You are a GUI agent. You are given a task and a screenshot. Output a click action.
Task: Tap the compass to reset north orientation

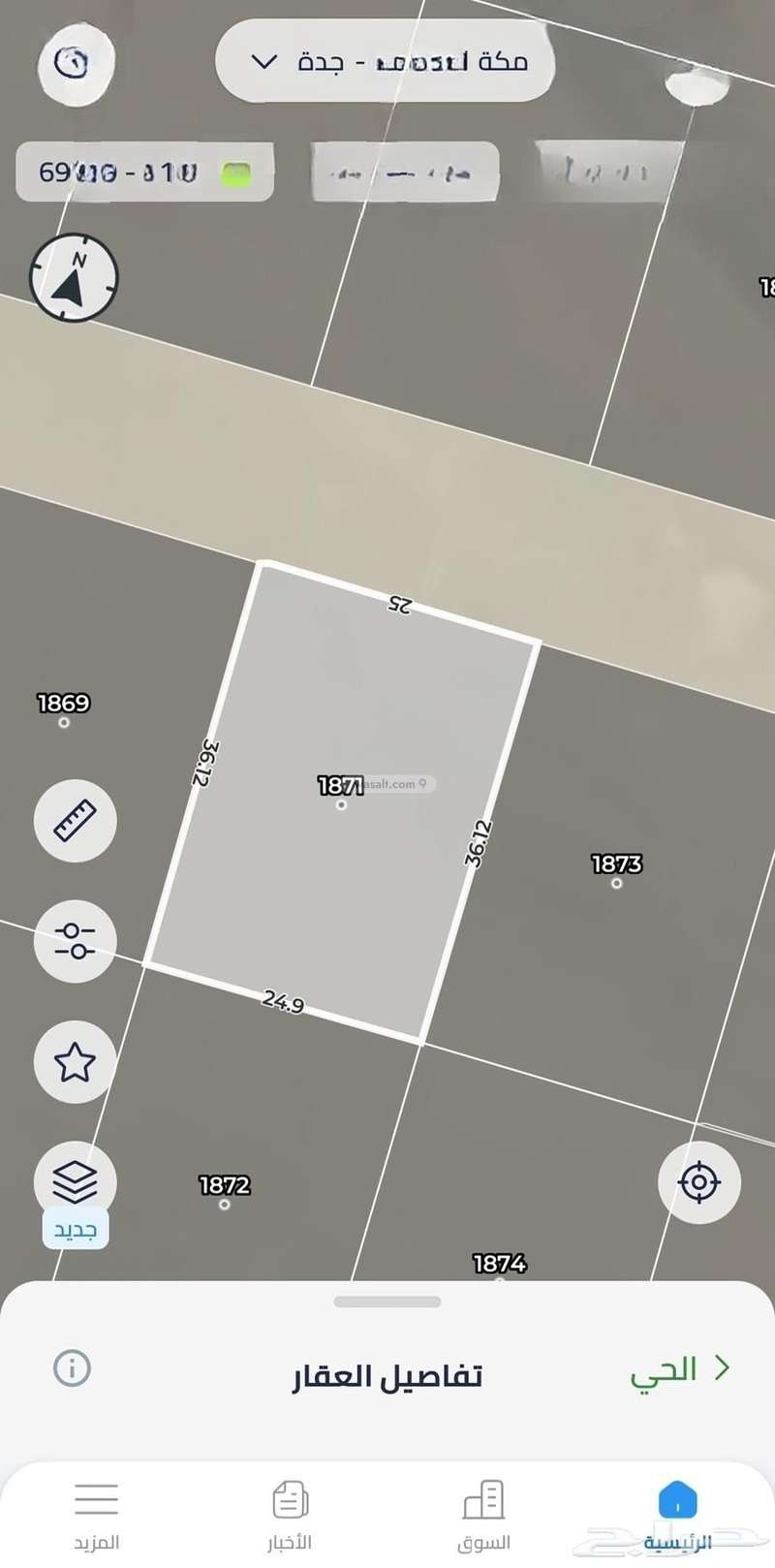pyautogui.click(x=75, y=278)
